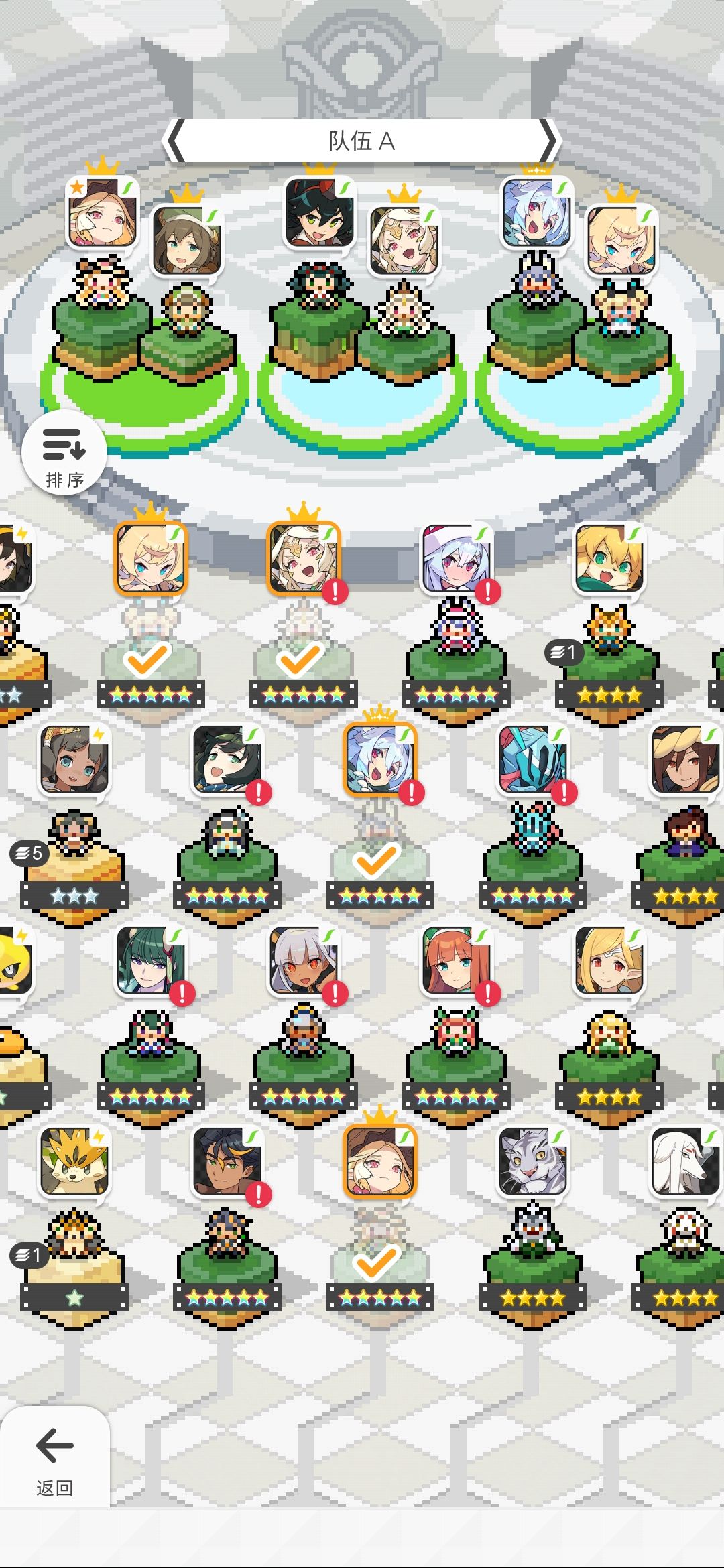Image resolution: width=724 pixels, height=1568 pixels.
Task: Switch to the next team with the right arrow
Action: [548, 141]
